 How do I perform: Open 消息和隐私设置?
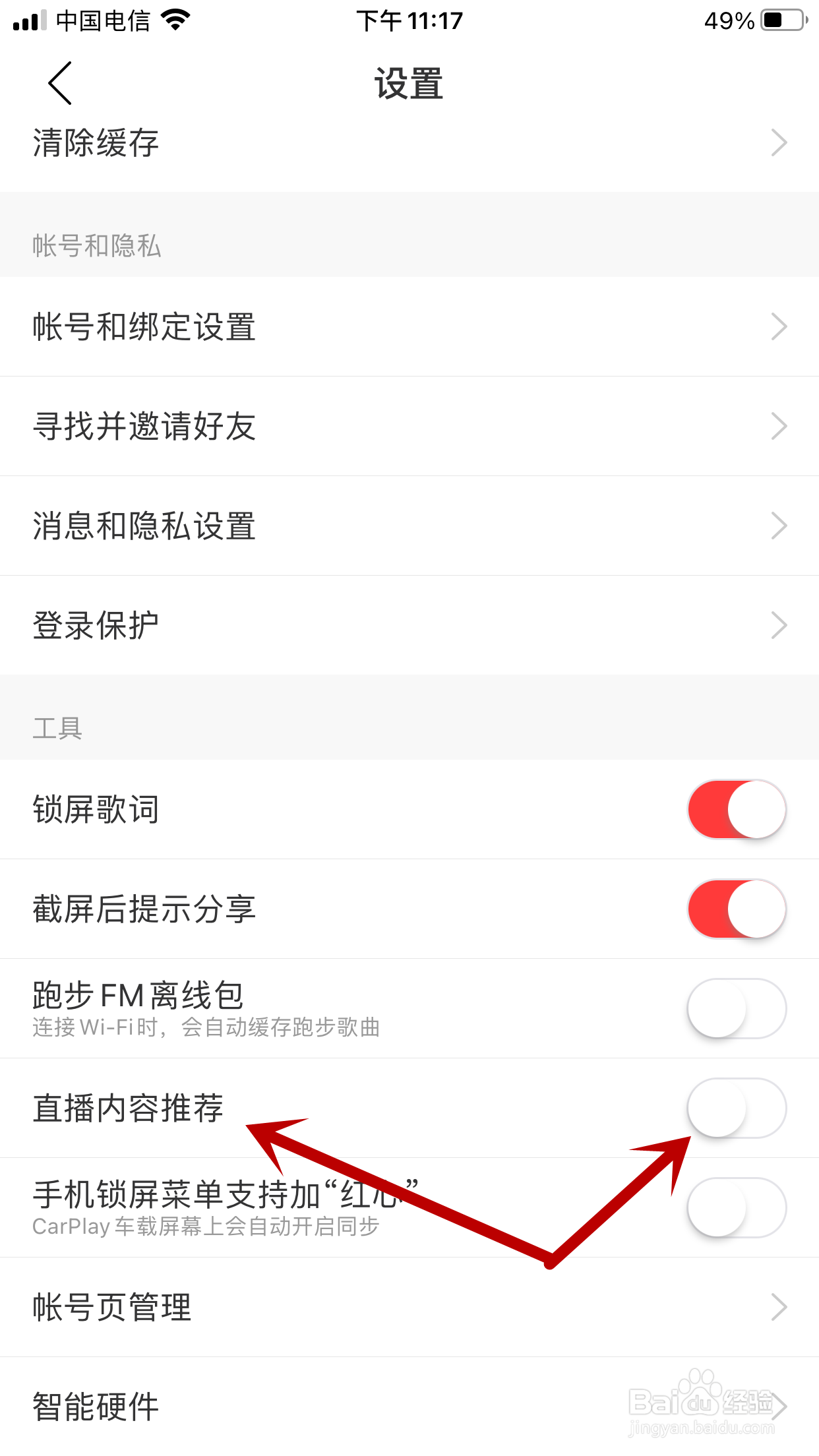click(x=409, y=526)
